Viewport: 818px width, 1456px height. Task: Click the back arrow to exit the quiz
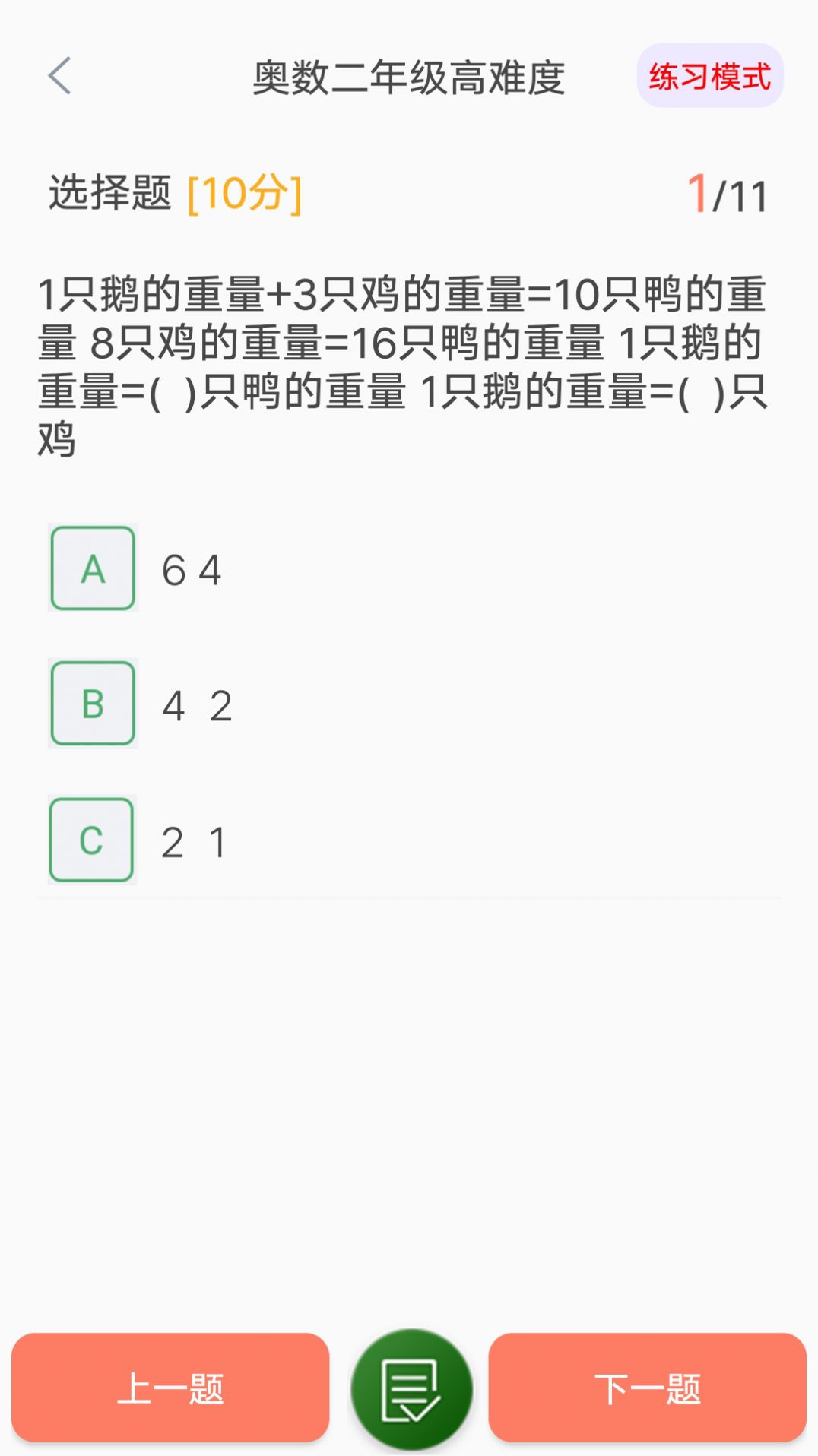58,76
